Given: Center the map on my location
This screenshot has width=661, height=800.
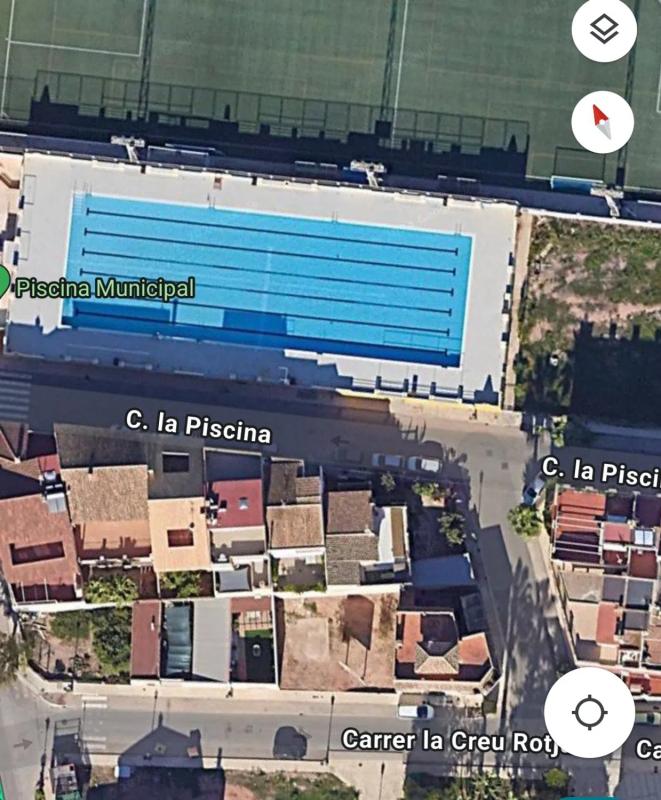Looking at the screenshot, I should pos(589,712).
